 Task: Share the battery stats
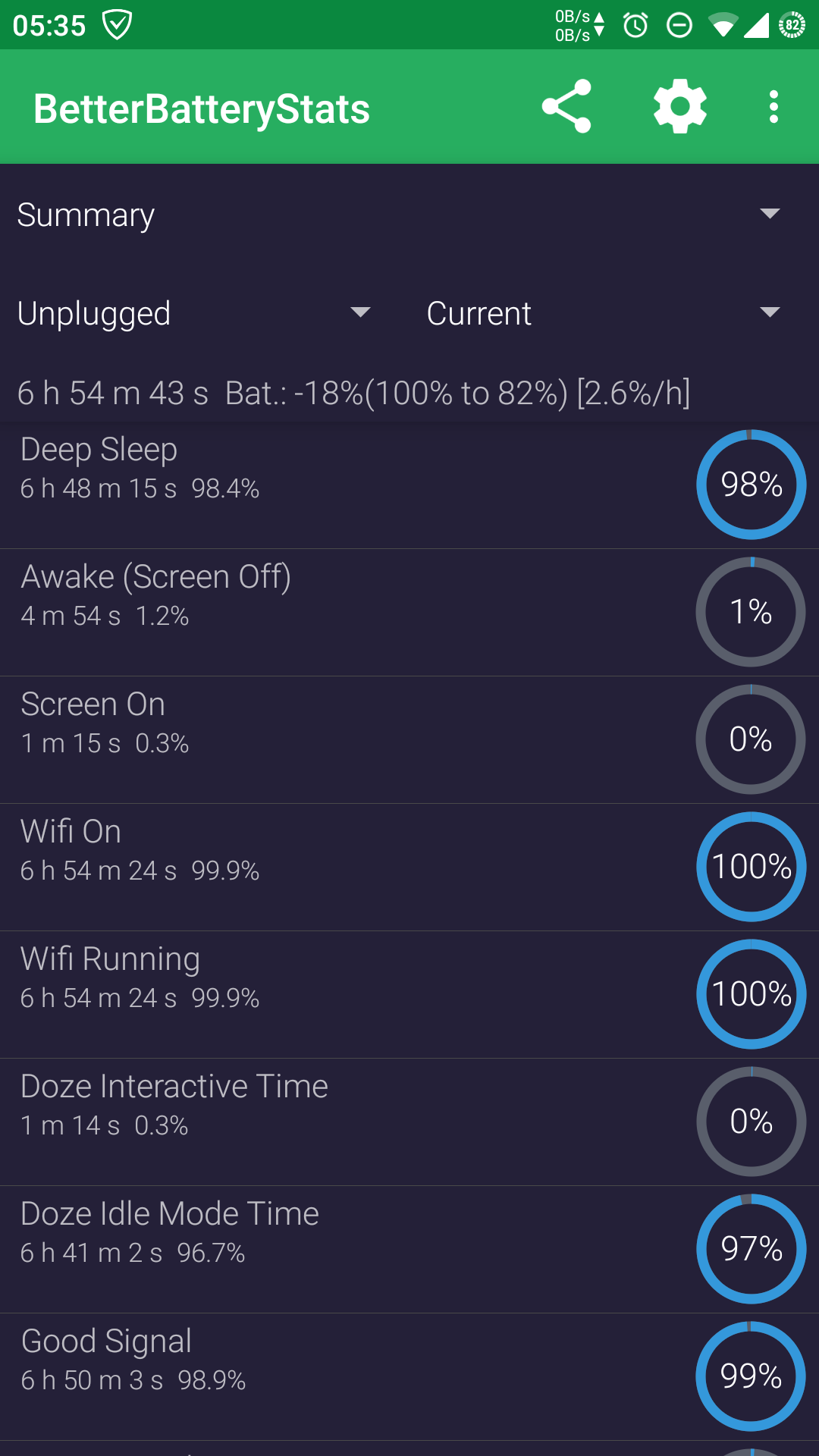pyautogui.click(x=566, y=107)
